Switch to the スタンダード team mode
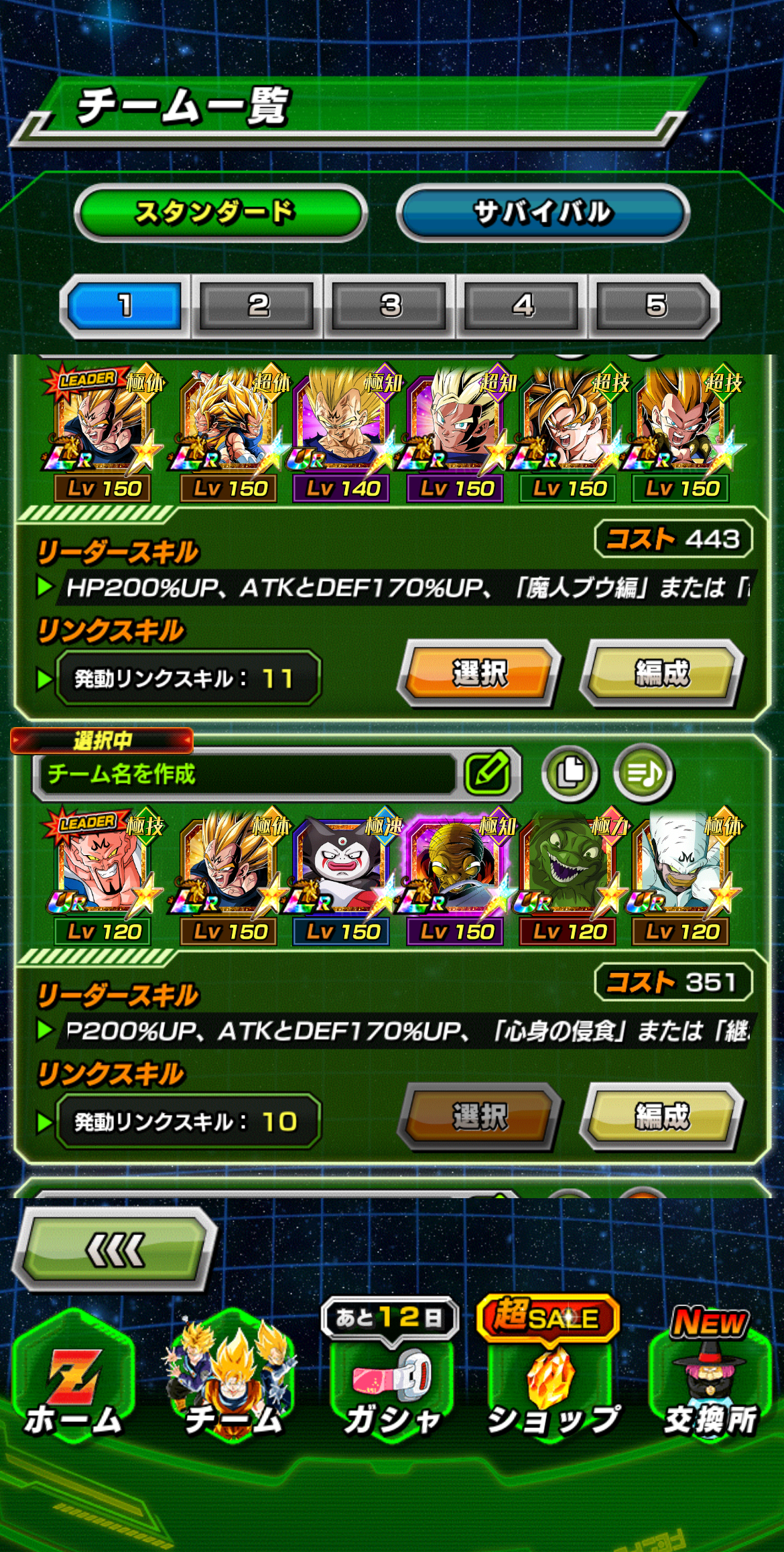784x1552 pixels. point(220,213)
